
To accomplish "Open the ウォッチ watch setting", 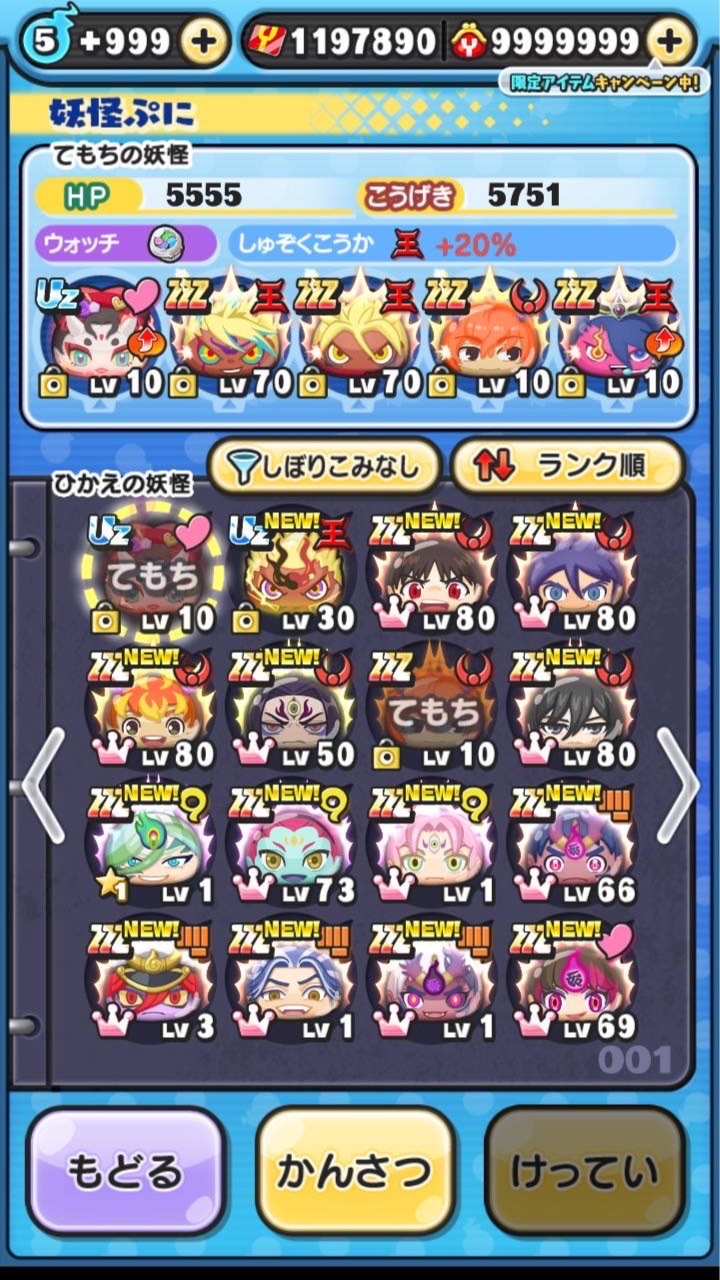I will [x=126, y=243].
